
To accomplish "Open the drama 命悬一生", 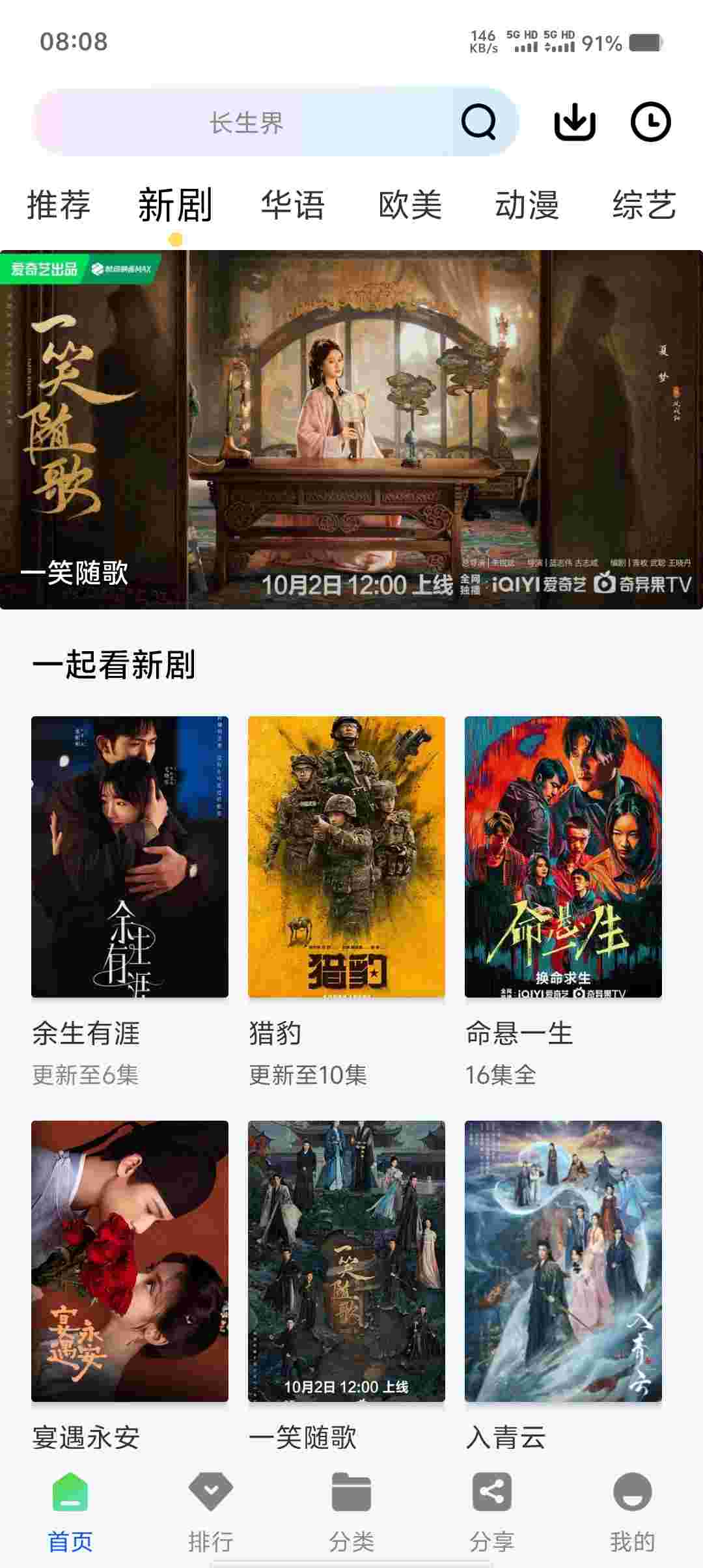I will coord(563,857).
